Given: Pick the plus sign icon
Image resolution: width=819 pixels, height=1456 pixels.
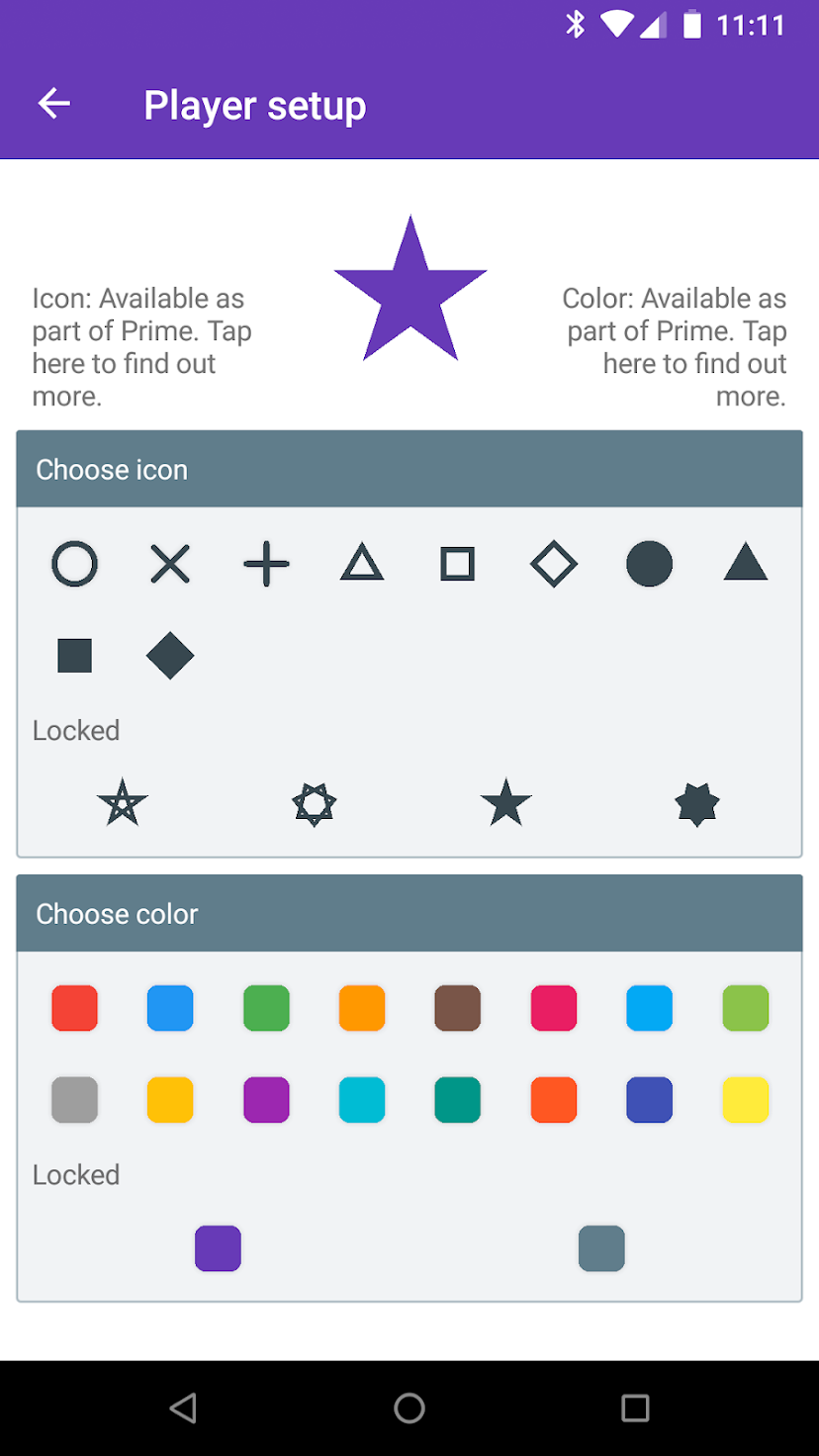Looking at the screenshot, I should [266, 565].
